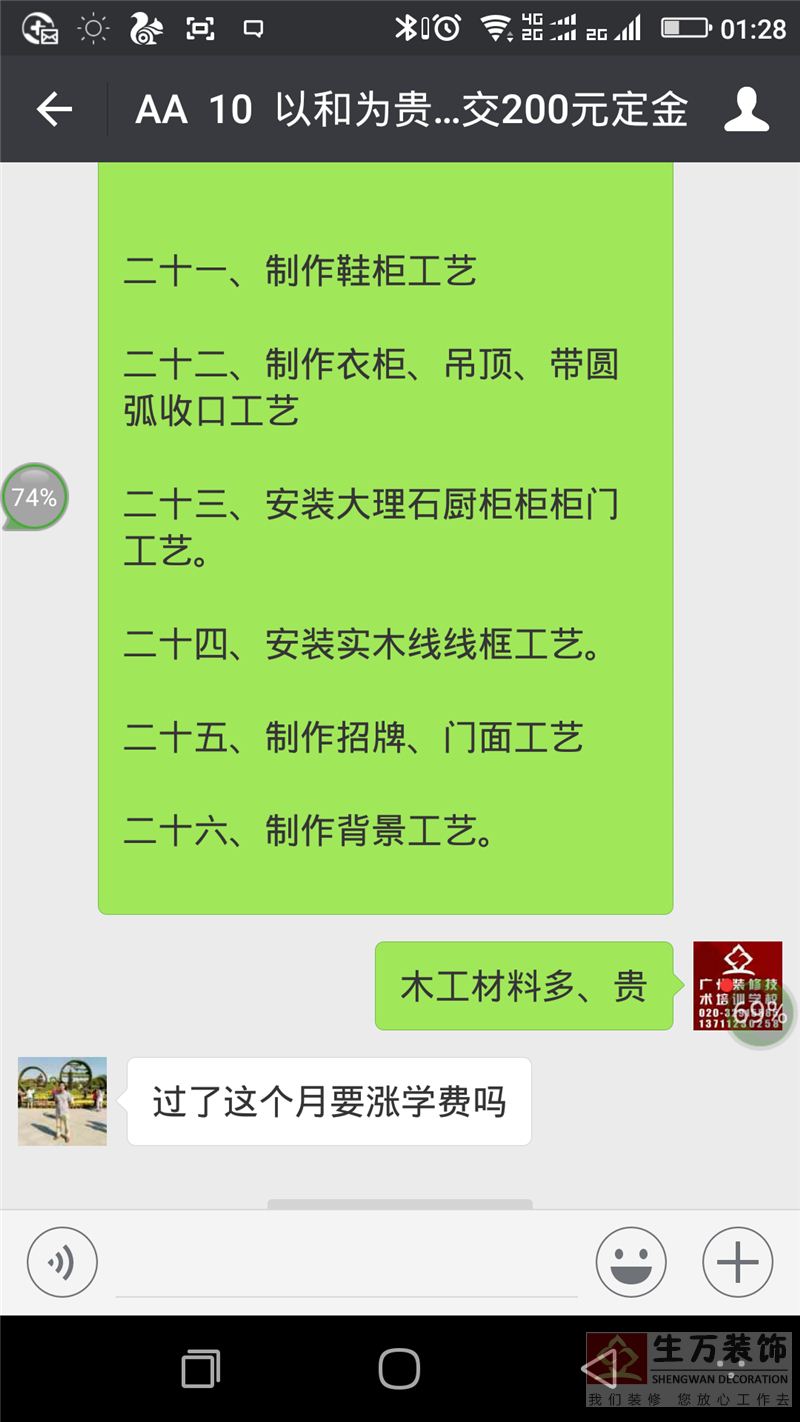This screenshot has width=800, height=1422.
Task: Go to the home screen
Action: click(x=399, y=1368)
